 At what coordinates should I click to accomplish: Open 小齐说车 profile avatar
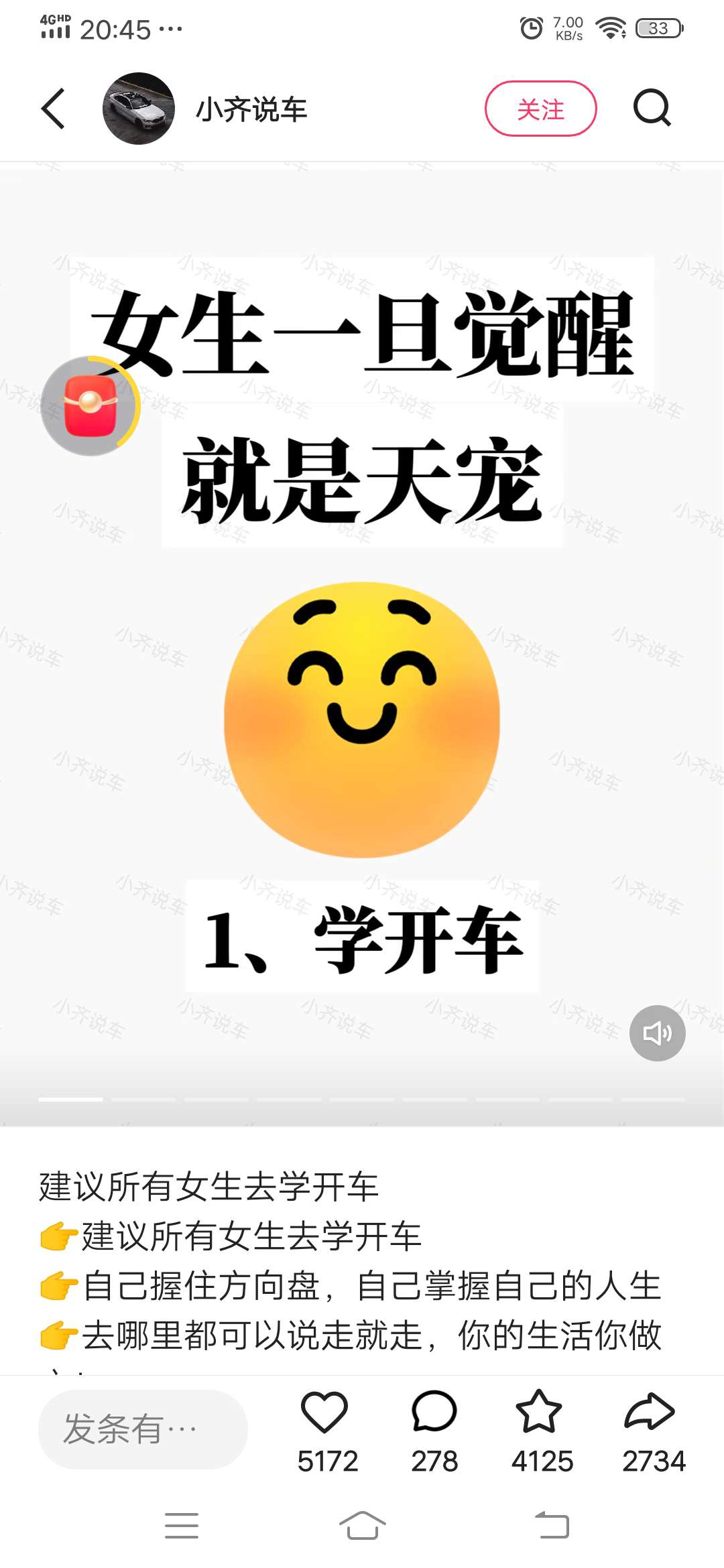point(139,109)
